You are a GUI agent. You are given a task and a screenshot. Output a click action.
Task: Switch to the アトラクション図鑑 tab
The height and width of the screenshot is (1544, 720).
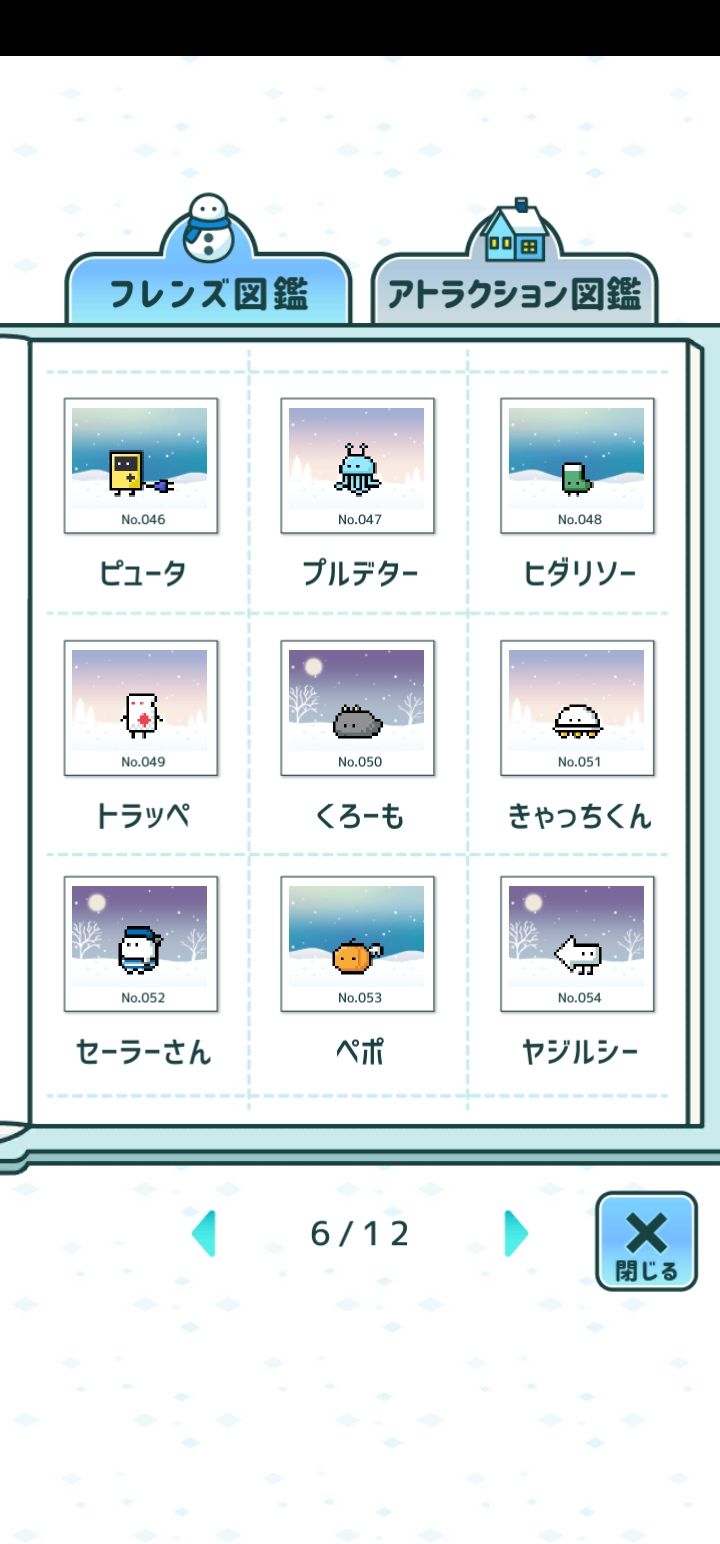tap(514, 293)
